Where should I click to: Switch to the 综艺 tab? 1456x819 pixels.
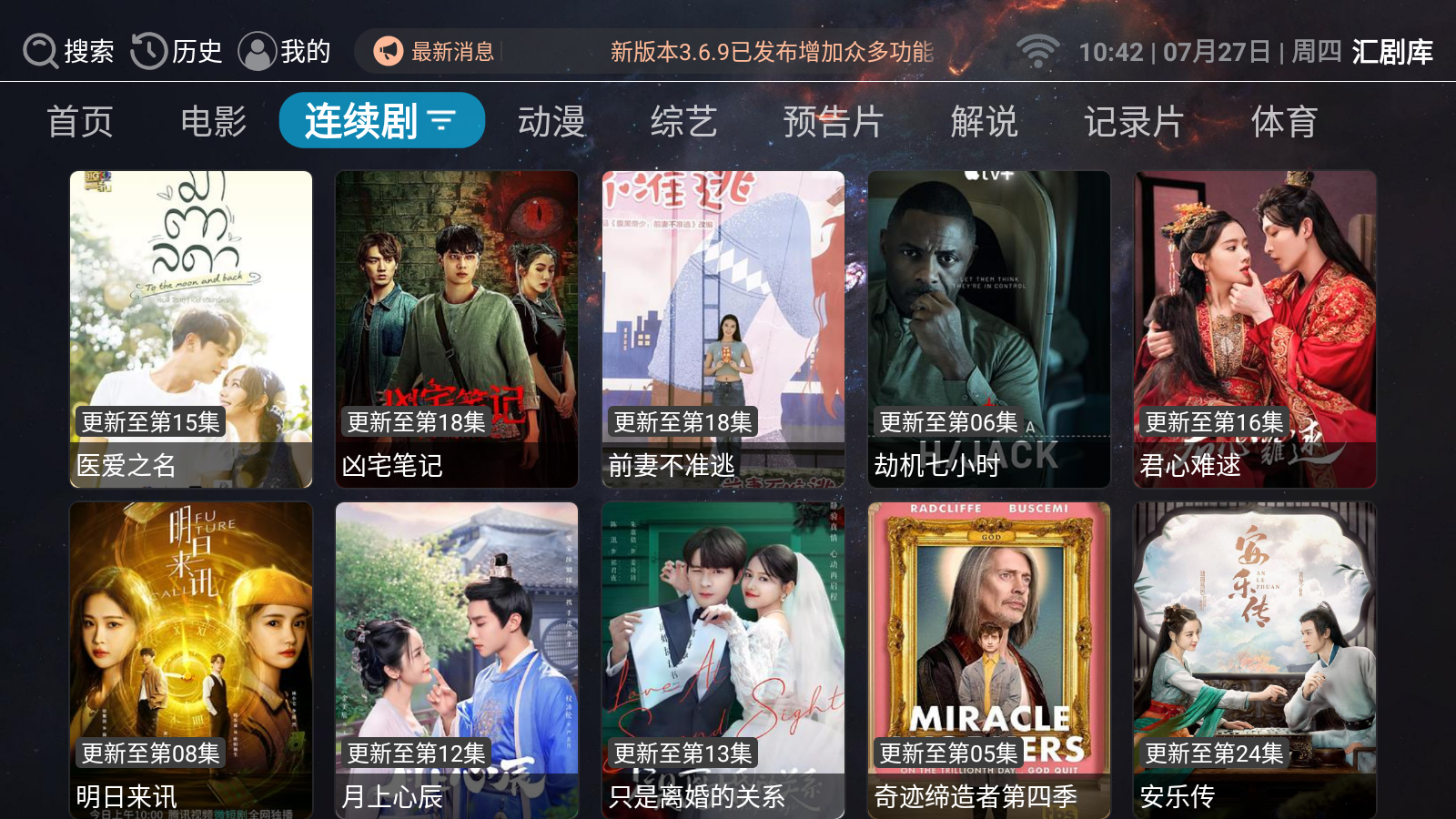pyautogui.click(x=684, y=121)
